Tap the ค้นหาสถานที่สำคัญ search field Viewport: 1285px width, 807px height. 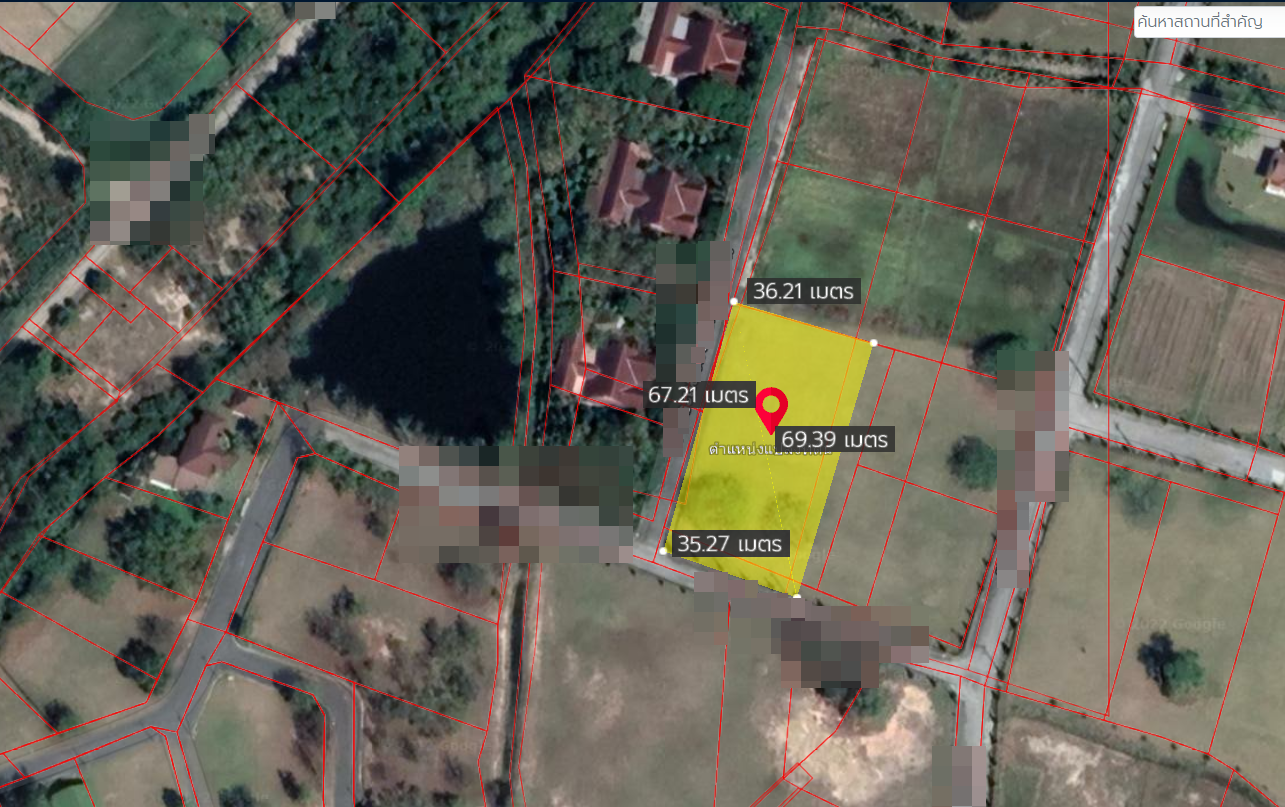point(1208,22)
